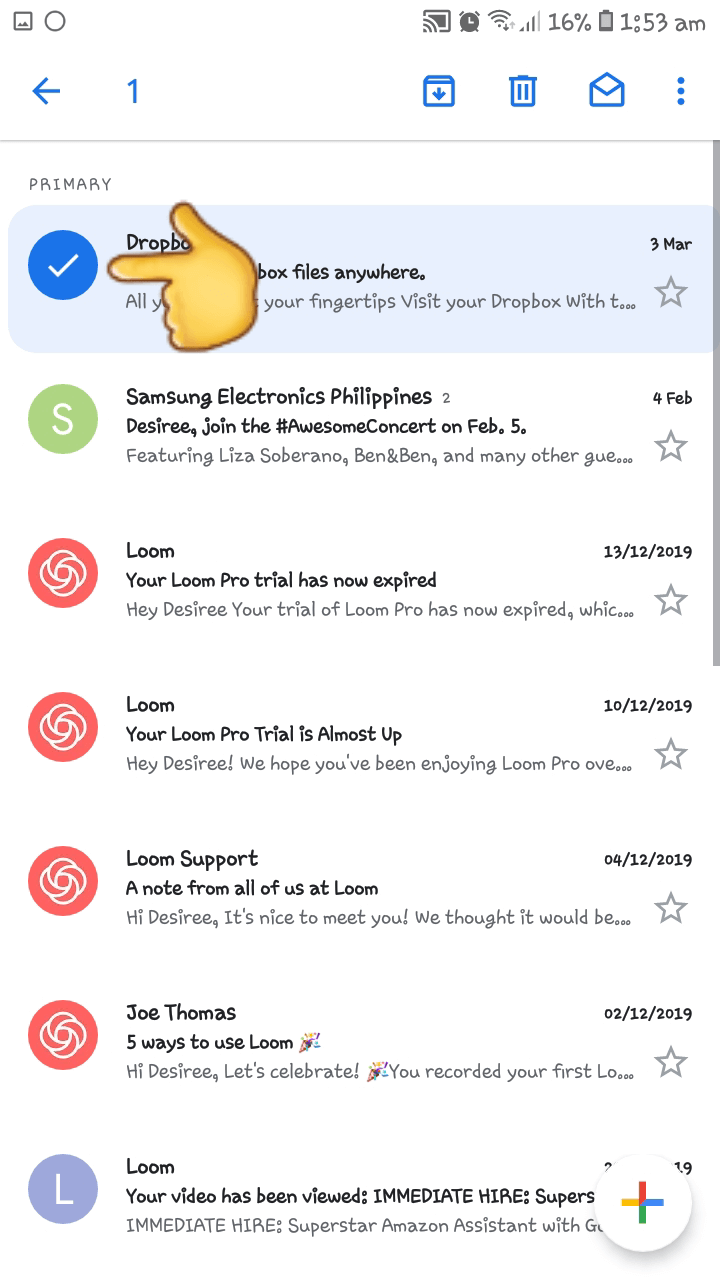Open the overflow menu
The height and width of the screenshot is (1280, 720).
(681, 92)
